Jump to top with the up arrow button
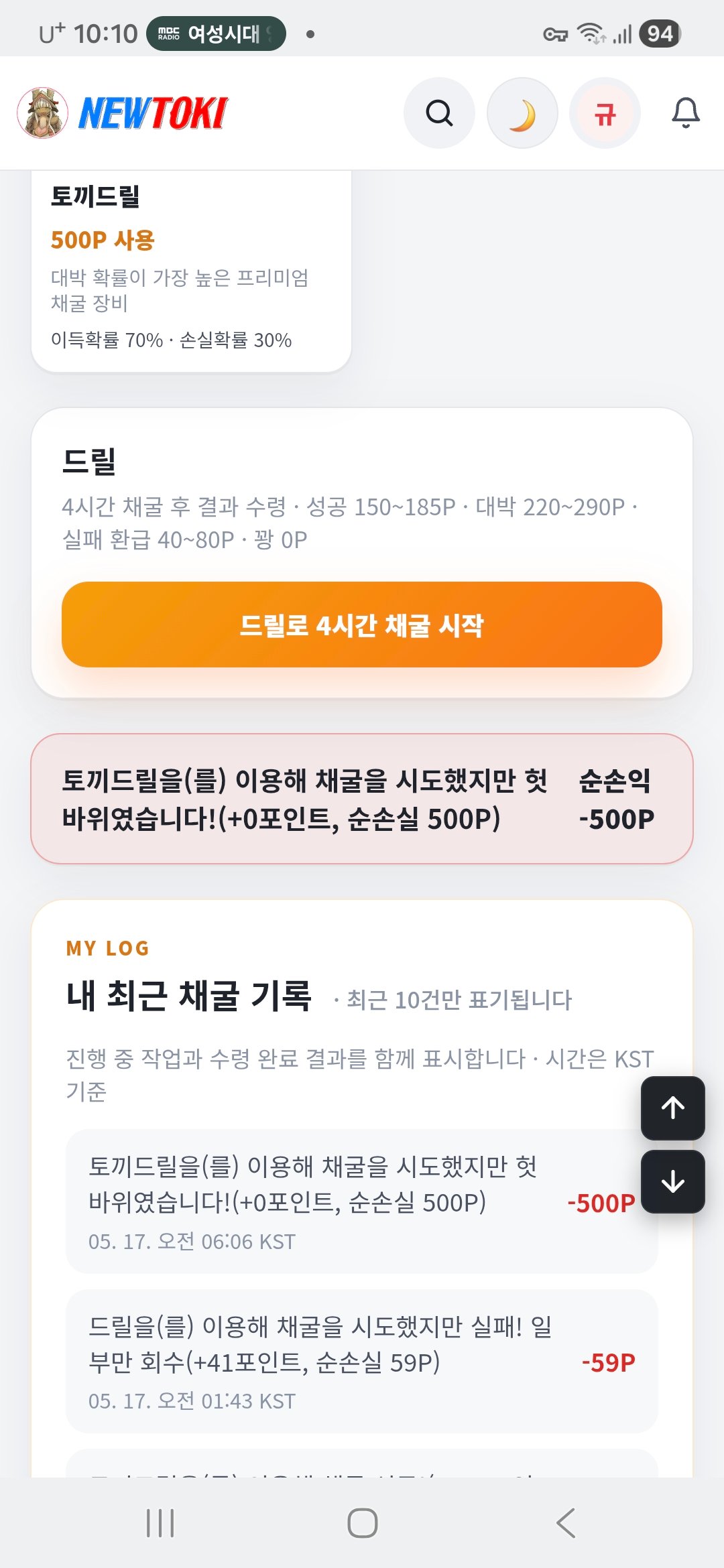The width and height of the screenshot is (724, 1568). [x=672, y=1108]
